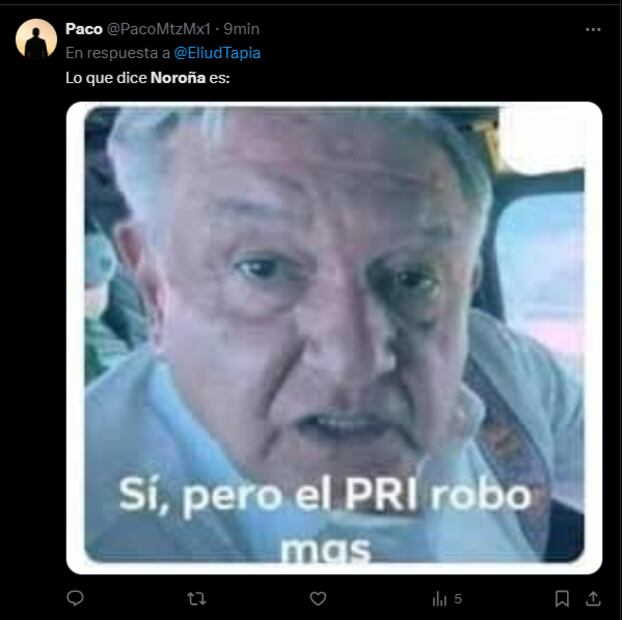Viewport: 622px width, 620px height.
Task: Reply to Paco's tweet
Action: pyautogui.click(x=75, y=598)
